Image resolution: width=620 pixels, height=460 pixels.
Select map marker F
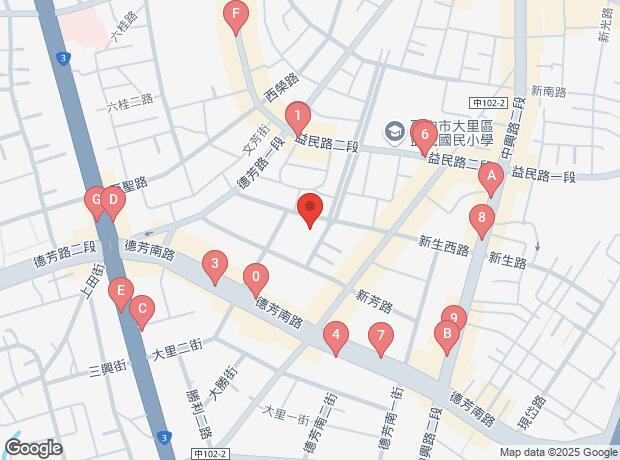[235, 15]
